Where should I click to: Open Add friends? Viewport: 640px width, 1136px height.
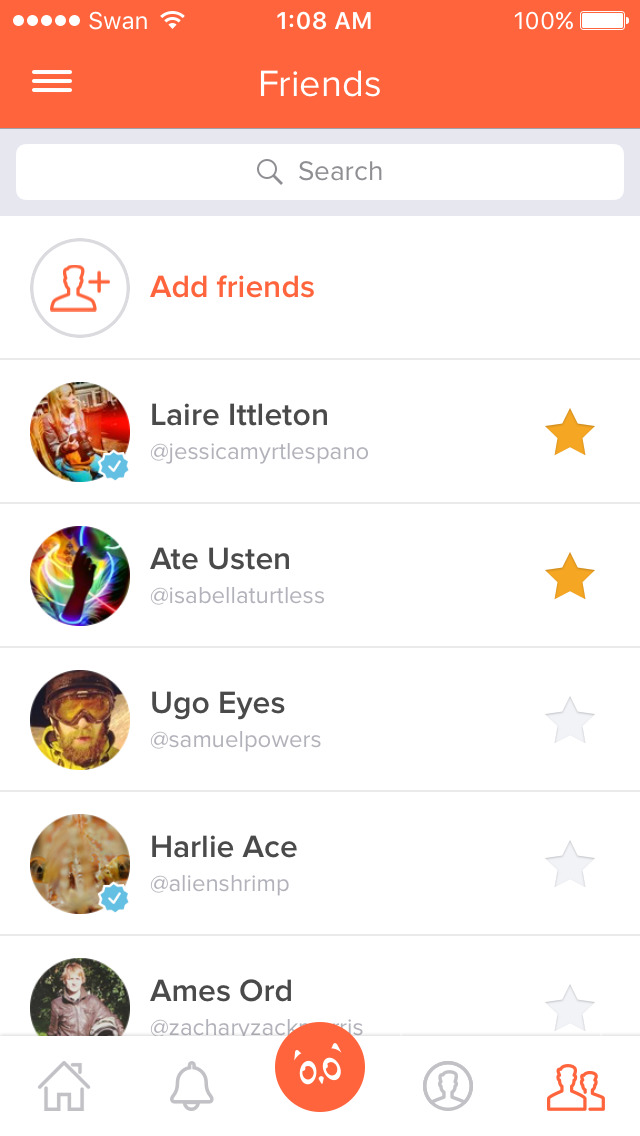[320, 288]
